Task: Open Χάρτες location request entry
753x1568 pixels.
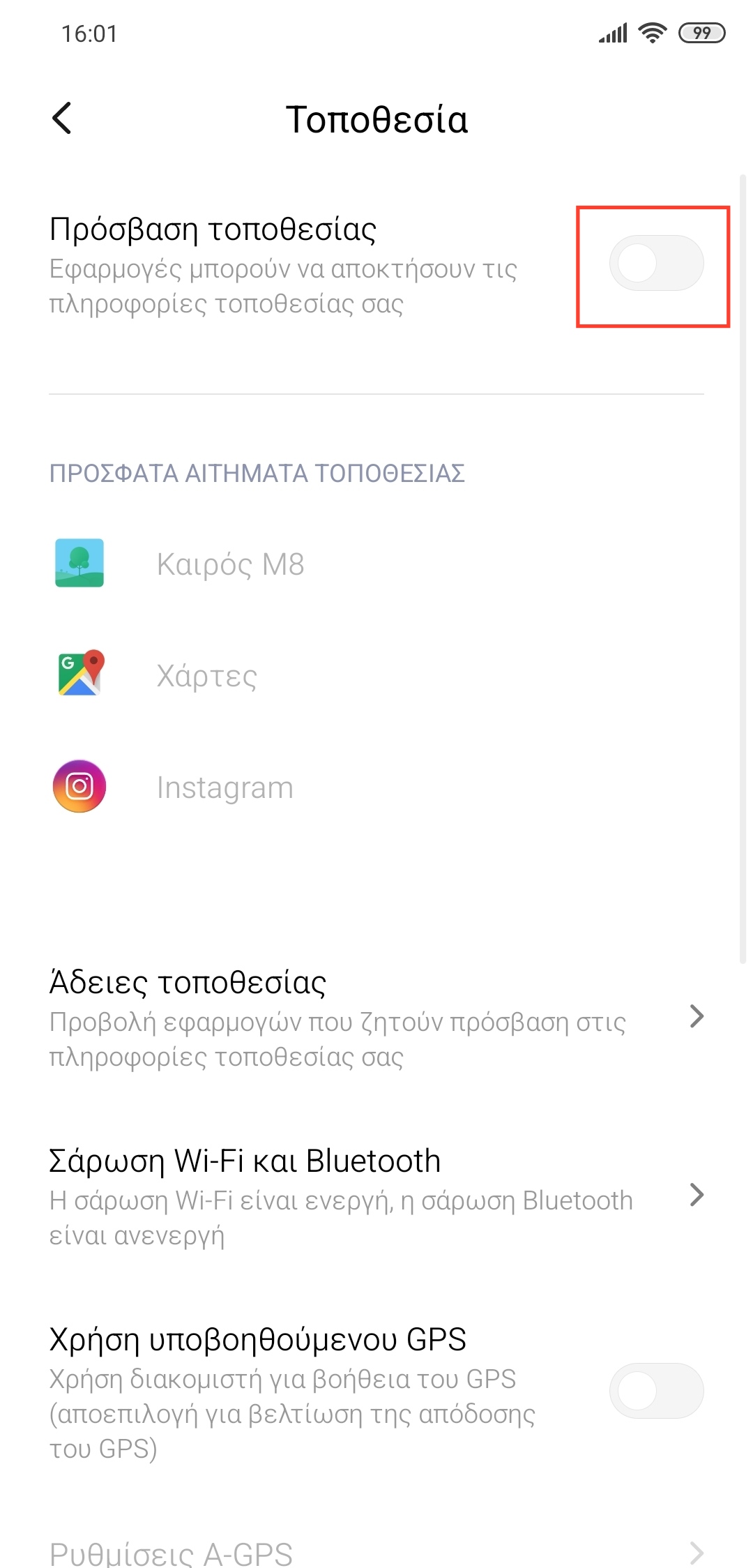Action: pyautogui.click(x=206, y=675)
